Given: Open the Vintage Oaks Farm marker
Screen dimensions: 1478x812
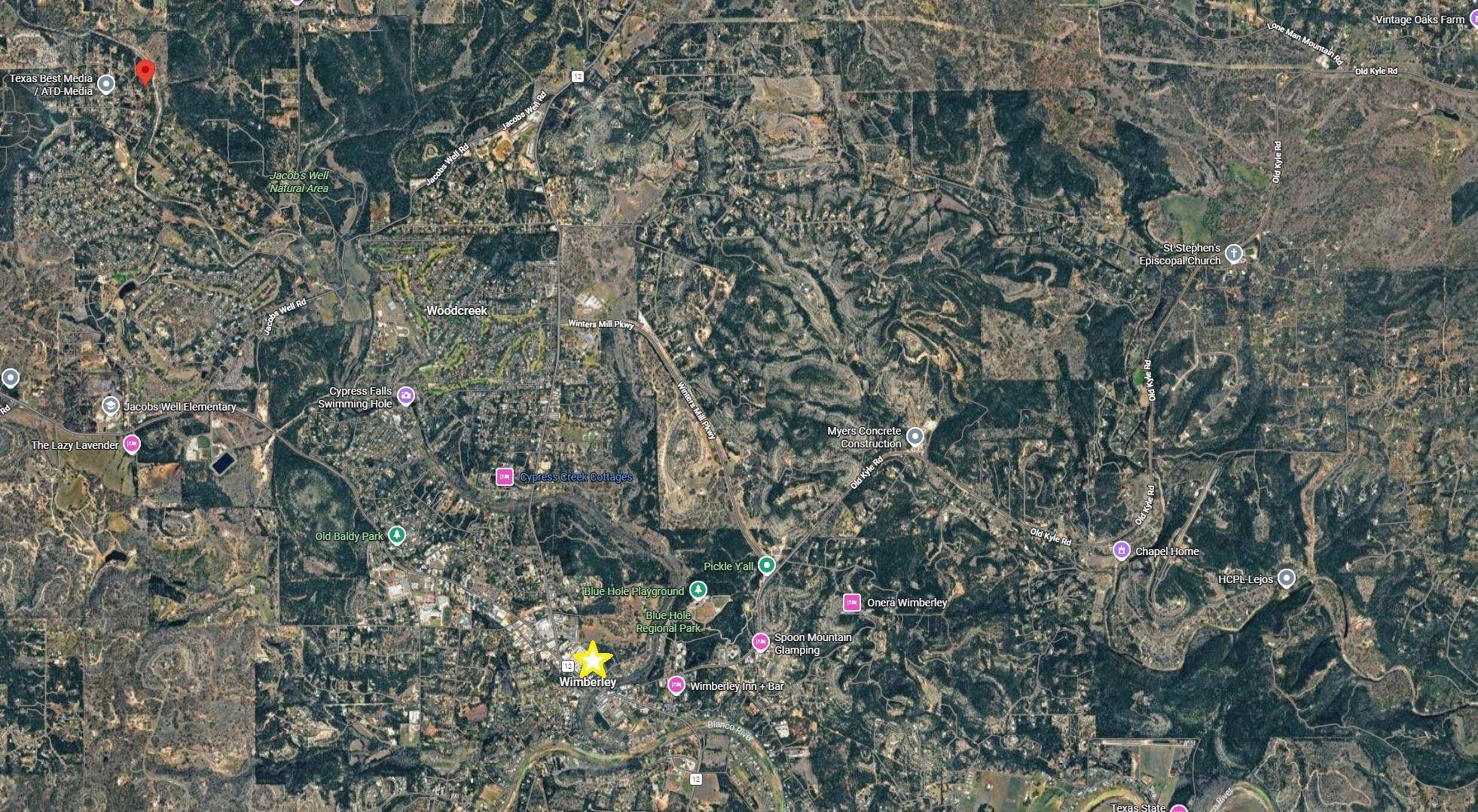Looking at the screenshot, I should click(x=1473, y=20).
